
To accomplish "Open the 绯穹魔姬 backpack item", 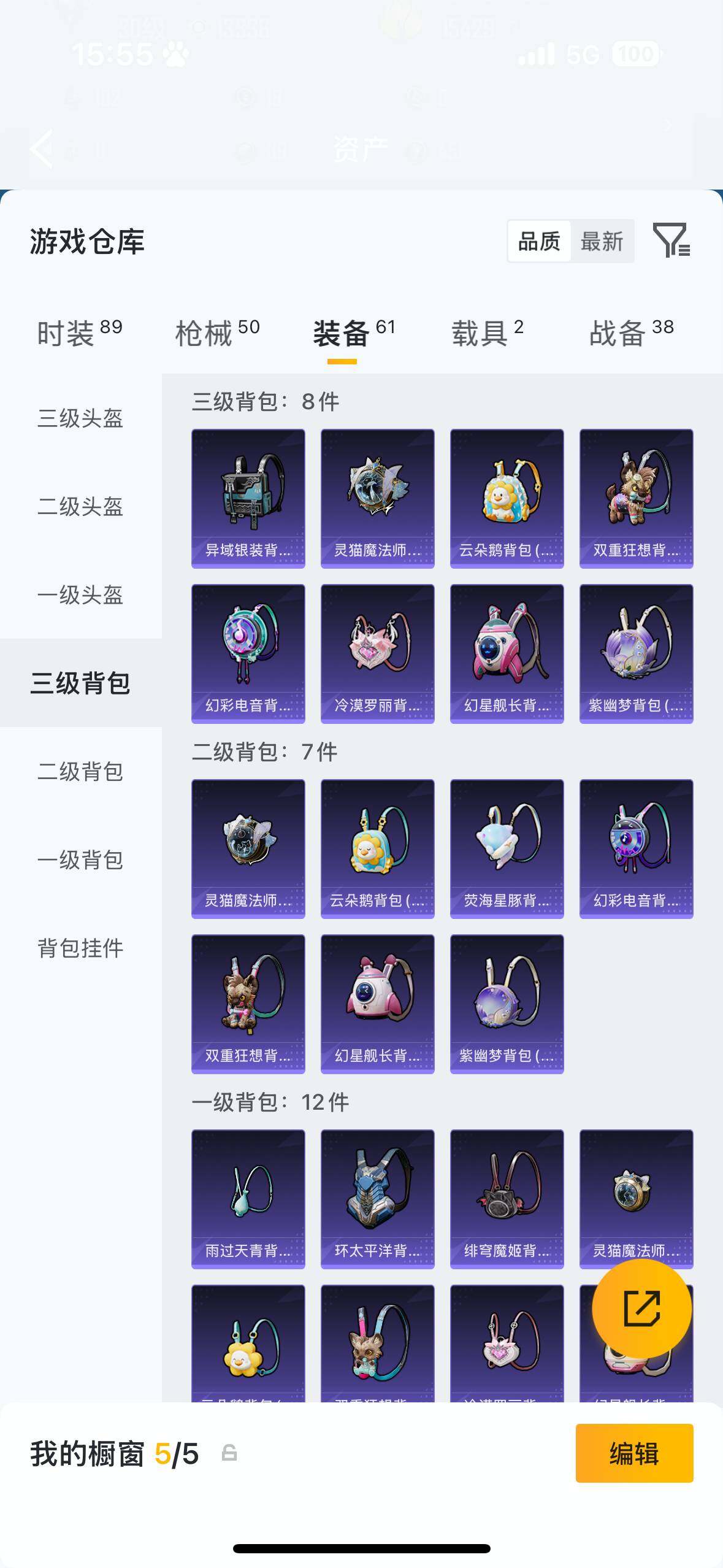I will tap(507, 1199).
